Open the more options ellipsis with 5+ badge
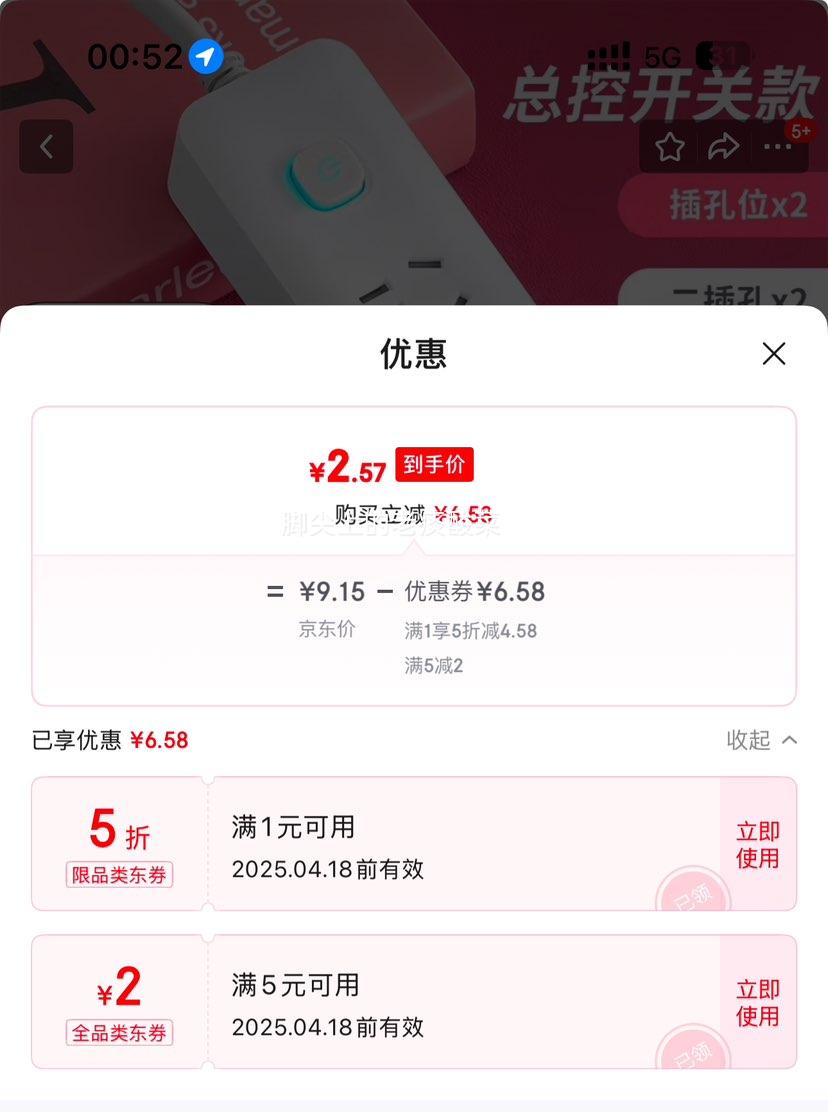This screenshot has height=1112, width=828. pyautogui.click(x=777, y=146)
